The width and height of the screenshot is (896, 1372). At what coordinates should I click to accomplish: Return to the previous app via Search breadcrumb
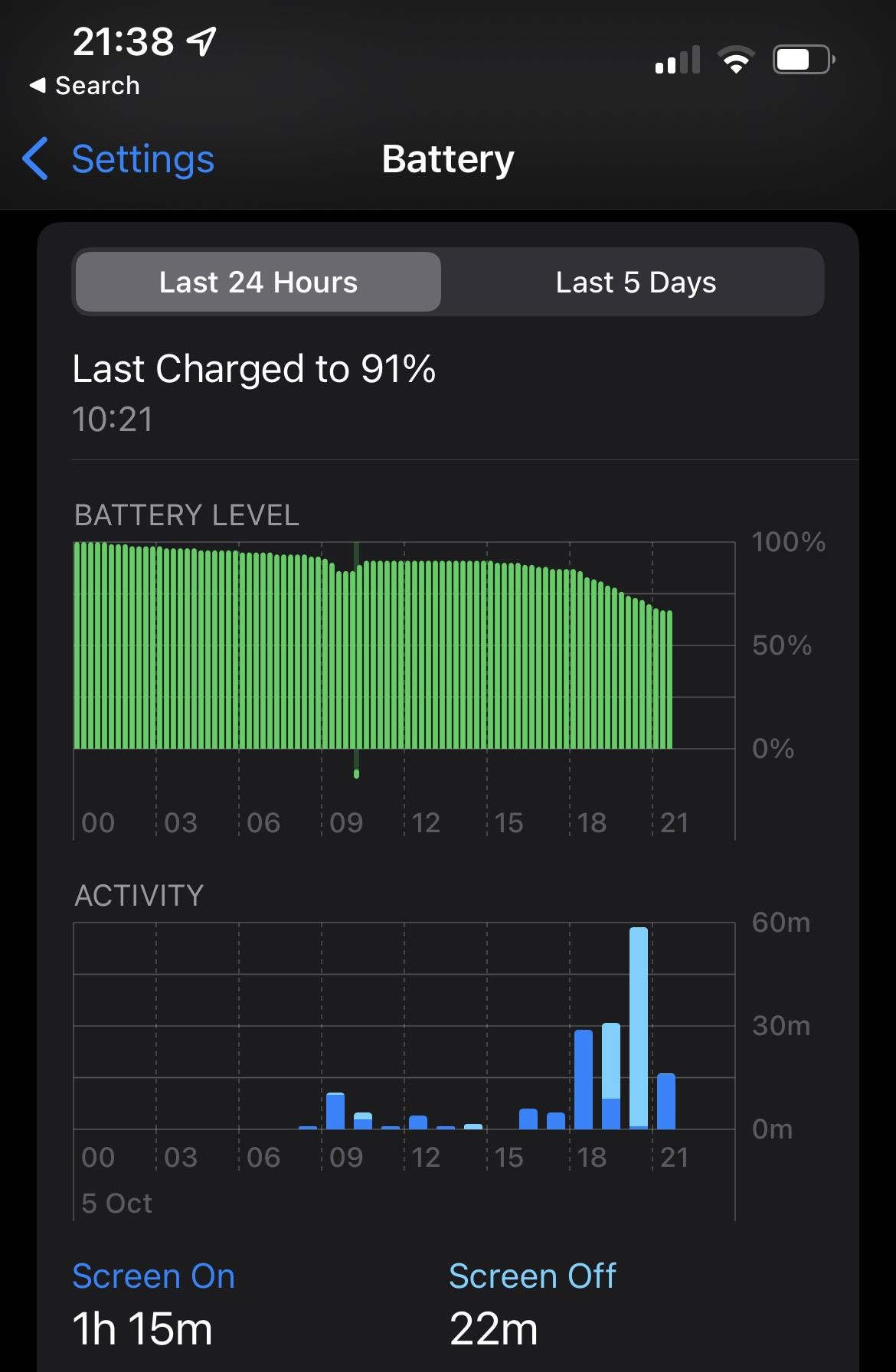pos(84,86)
